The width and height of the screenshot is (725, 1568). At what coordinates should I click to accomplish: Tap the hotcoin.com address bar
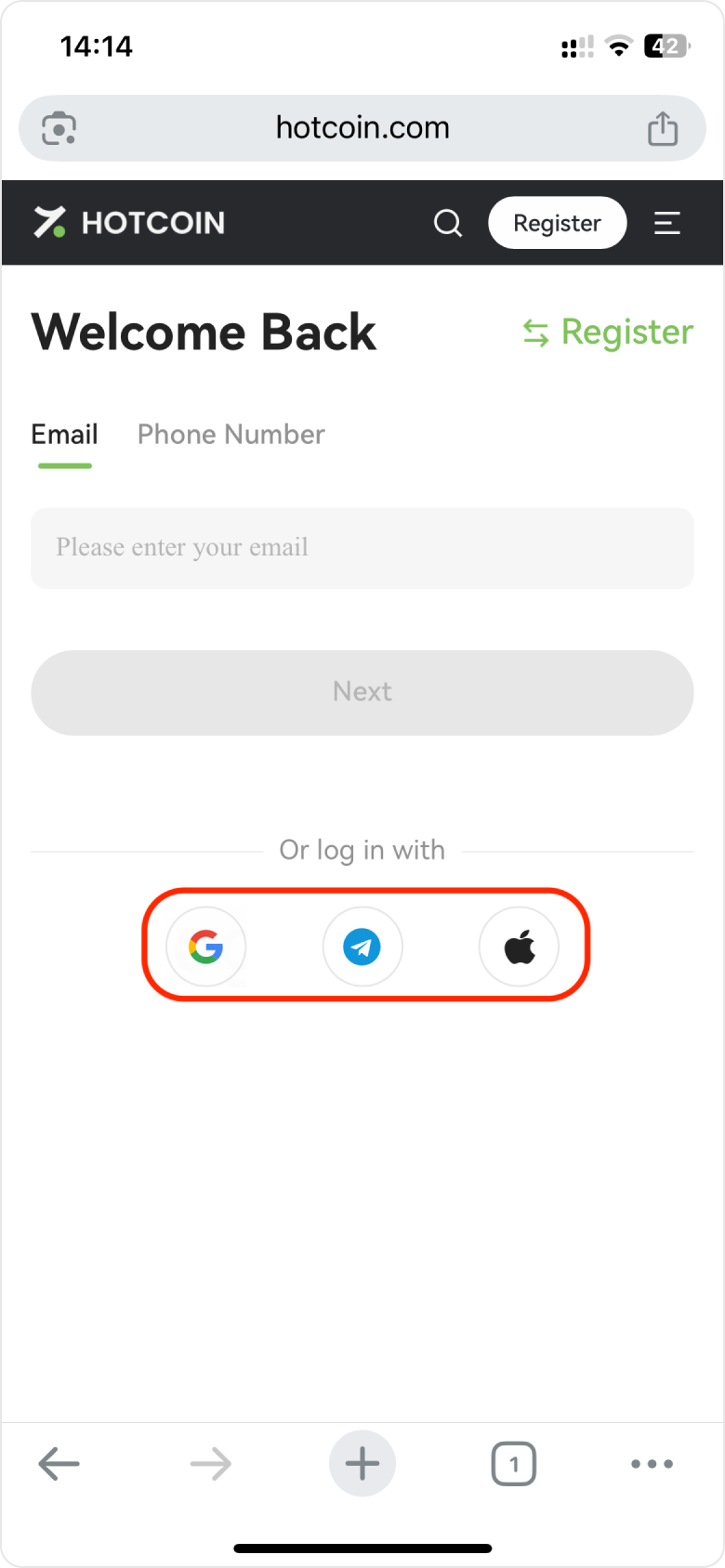(362, 128)
